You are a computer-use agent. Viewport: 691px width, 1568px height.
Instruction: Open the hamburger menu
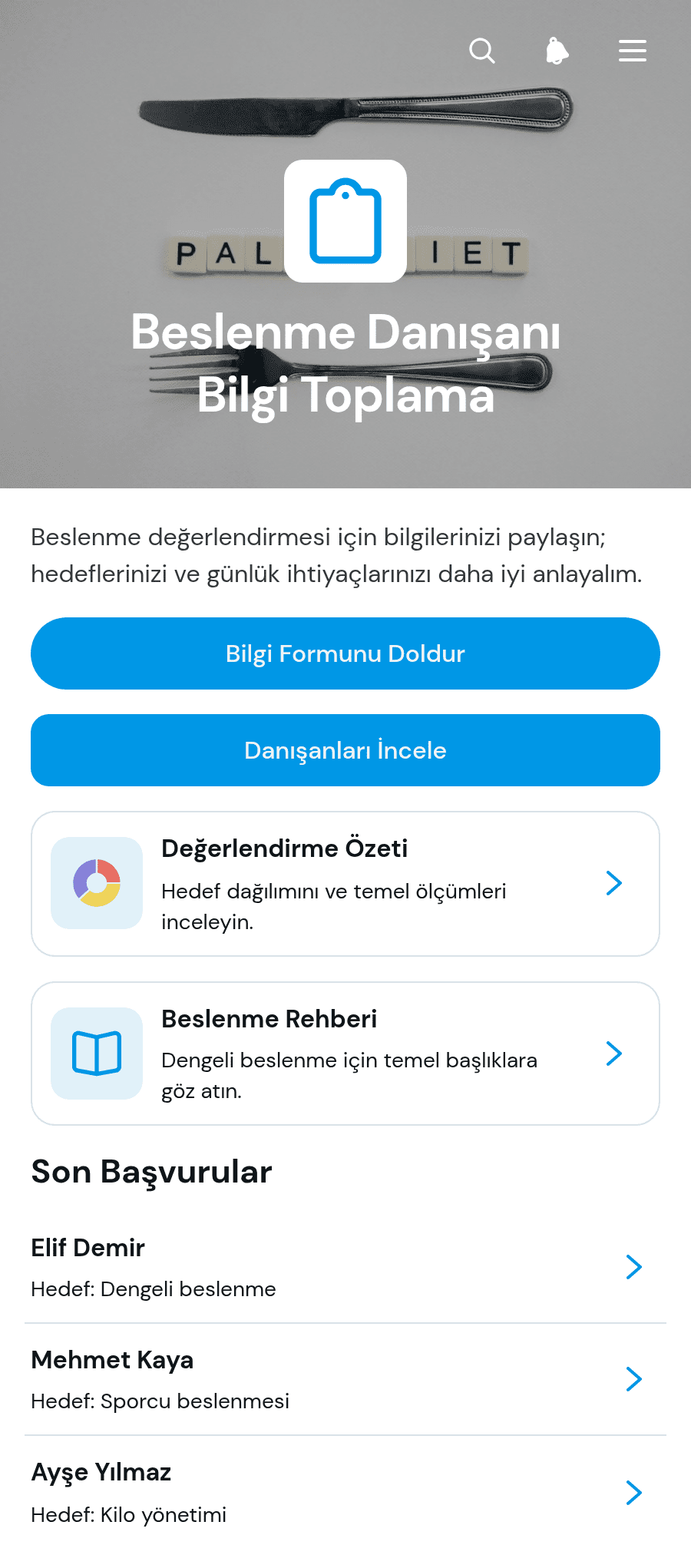(x=633, y=51)
